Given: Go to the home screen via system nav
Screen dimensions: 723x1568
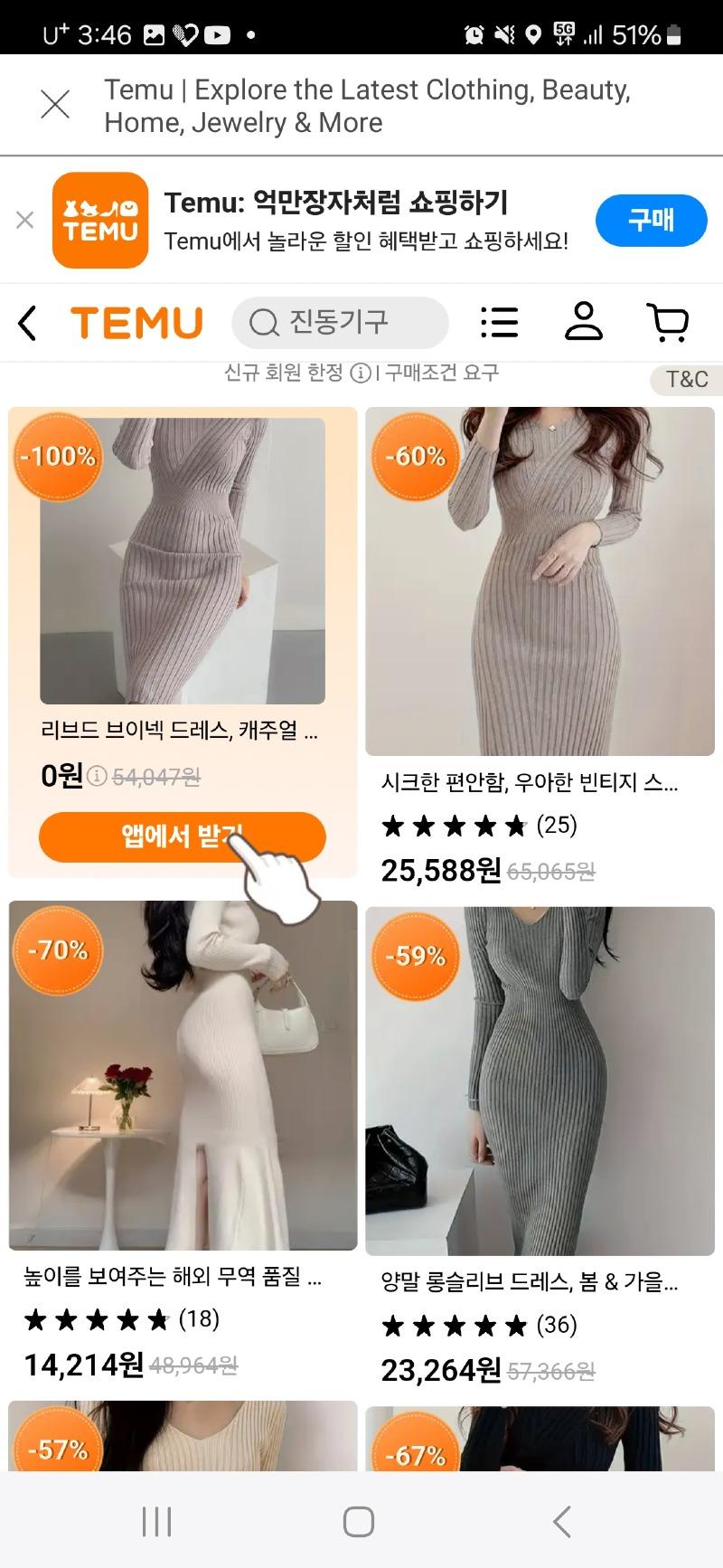Looking at the screenshot, I should click(359, 1521).
